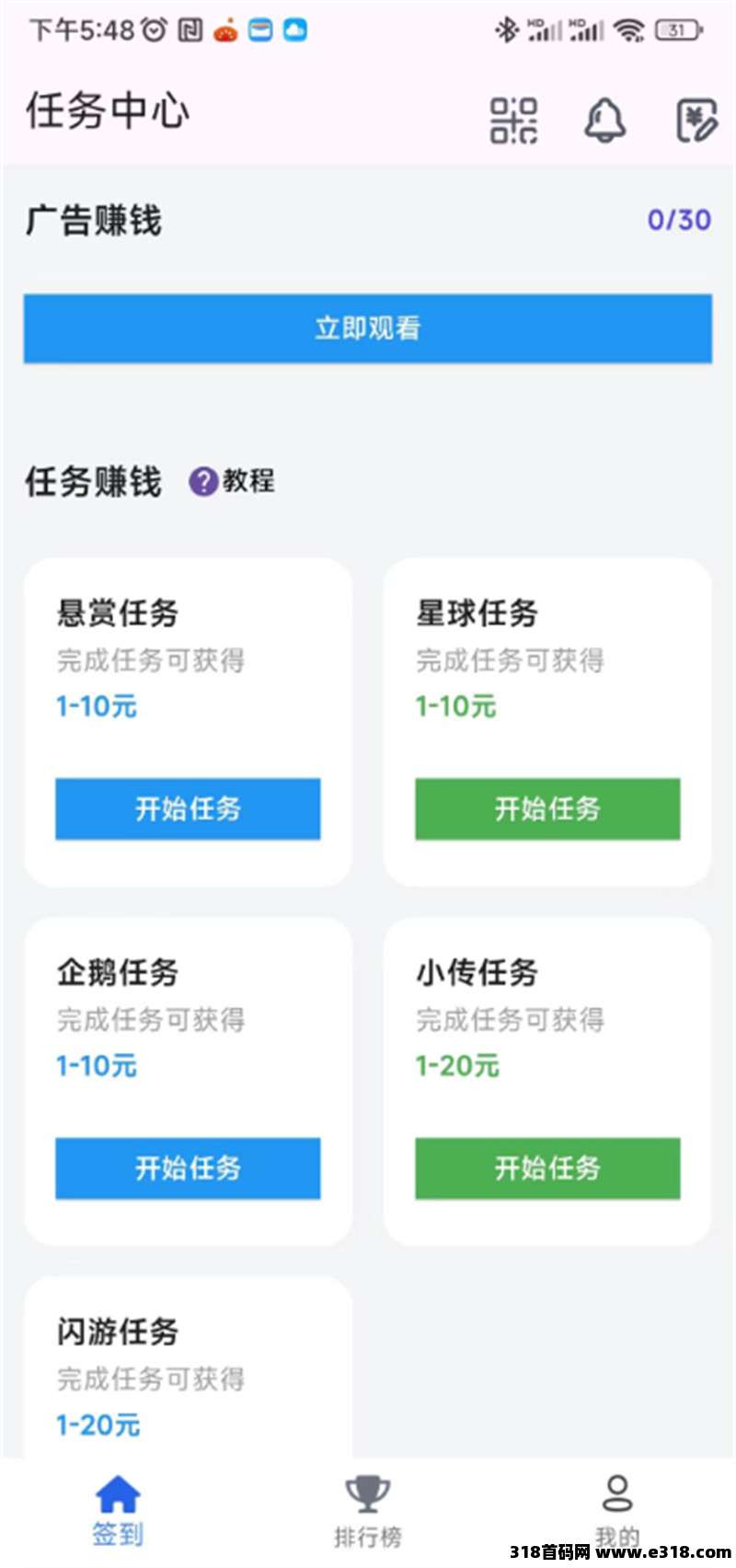Start the 小传任务 task
This screenshot has width=736, height=1568.
[547, 1168]
